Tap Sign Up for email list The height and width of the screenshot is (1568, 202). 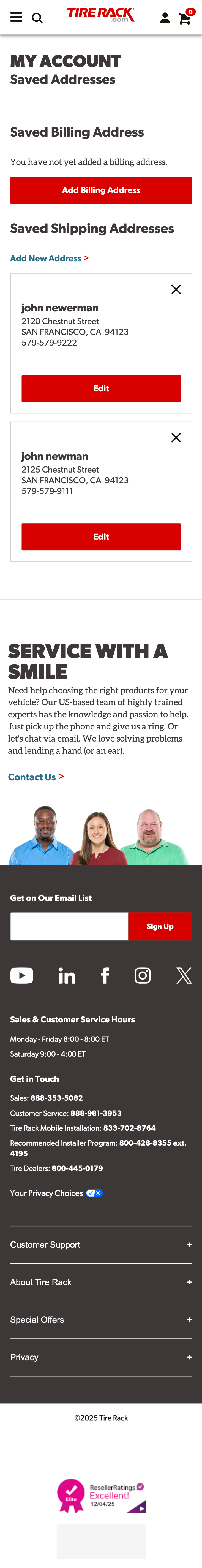coord(160,926)
